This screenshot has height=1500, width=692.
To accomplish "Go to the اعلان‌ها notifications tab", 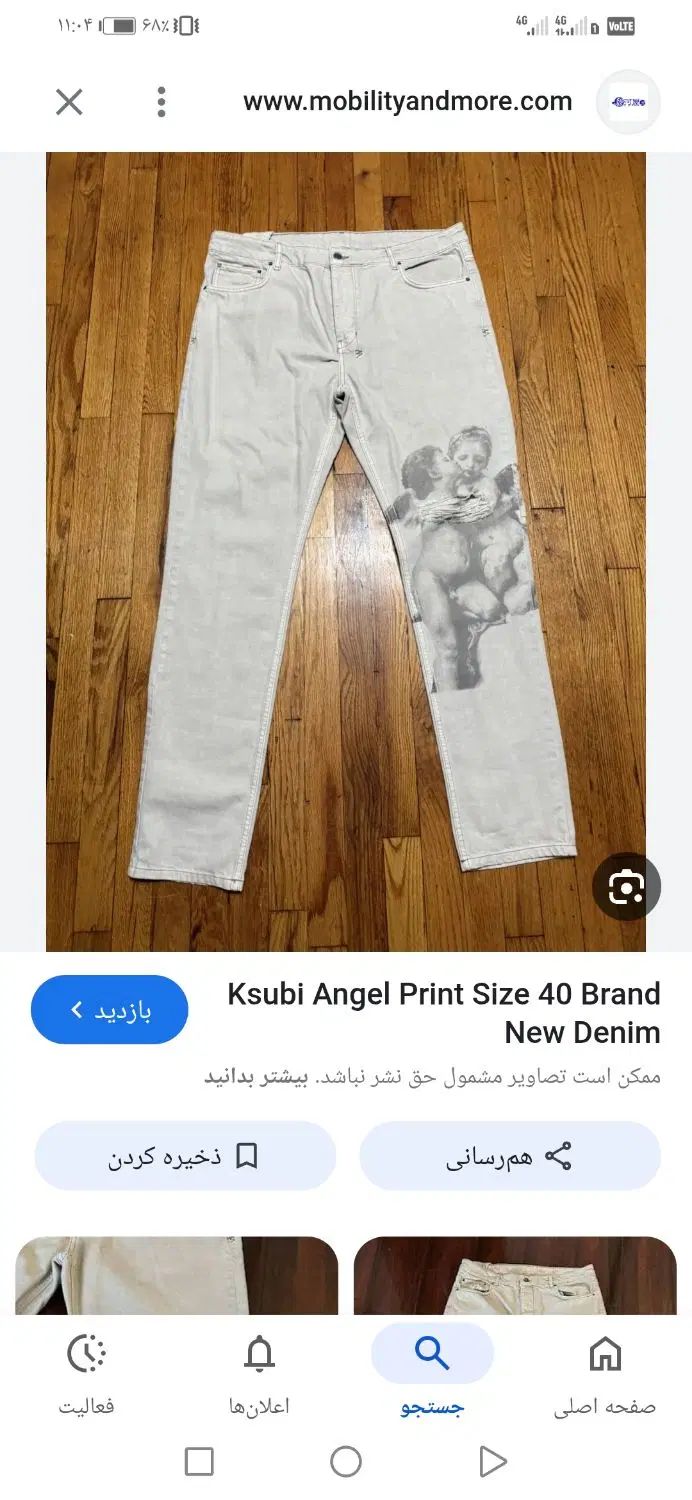I will pos(259,1375).
